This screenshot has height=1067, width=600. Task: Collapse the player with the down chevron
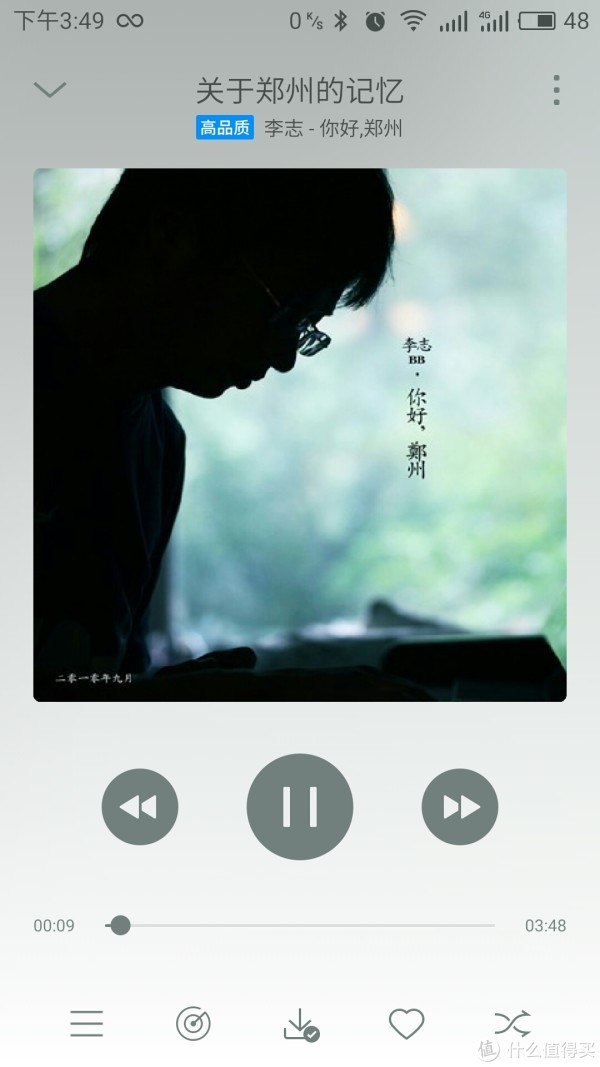click(49, 90)
